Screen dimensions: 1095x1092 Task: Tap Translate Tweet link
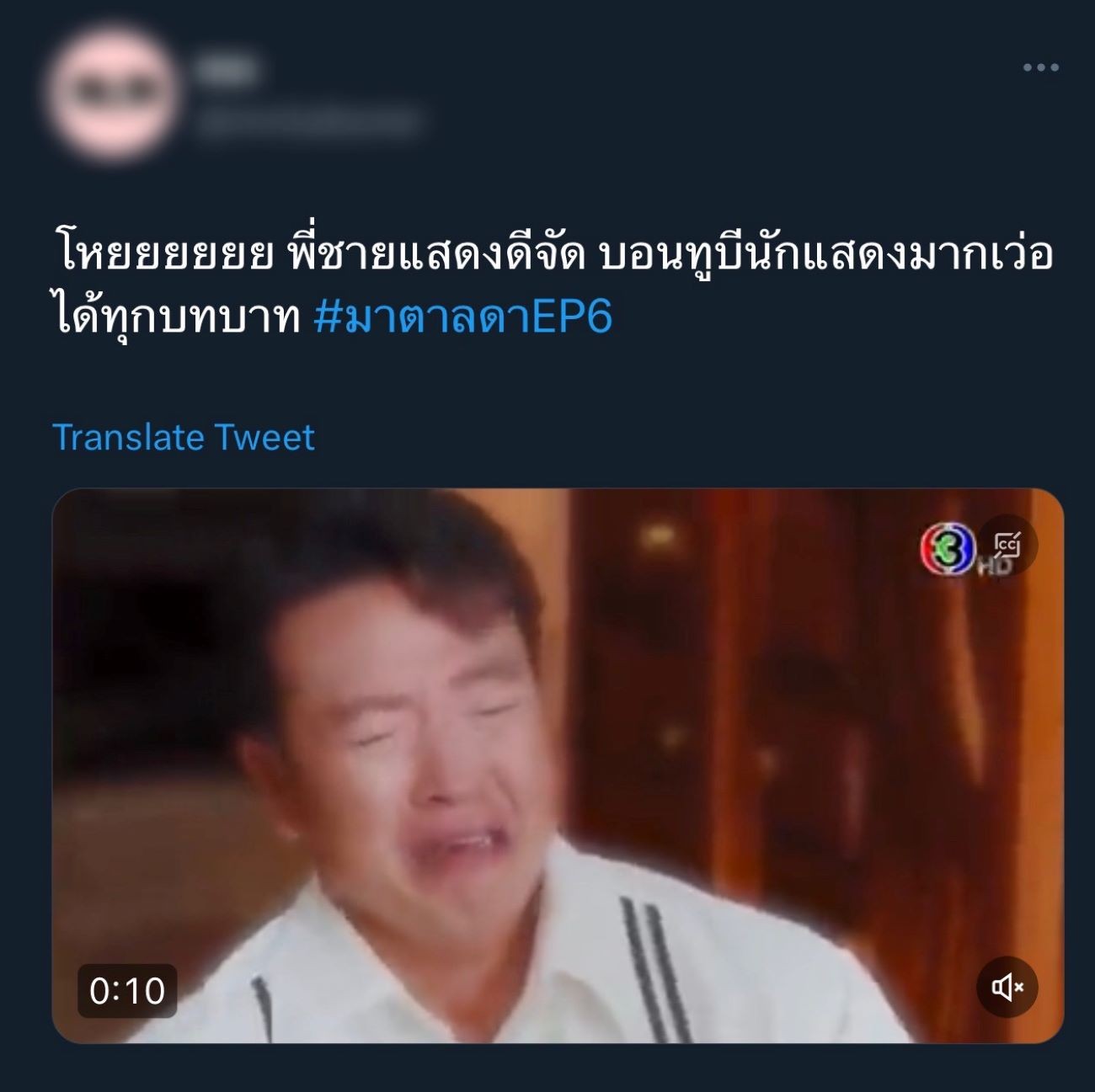[184, 437]
